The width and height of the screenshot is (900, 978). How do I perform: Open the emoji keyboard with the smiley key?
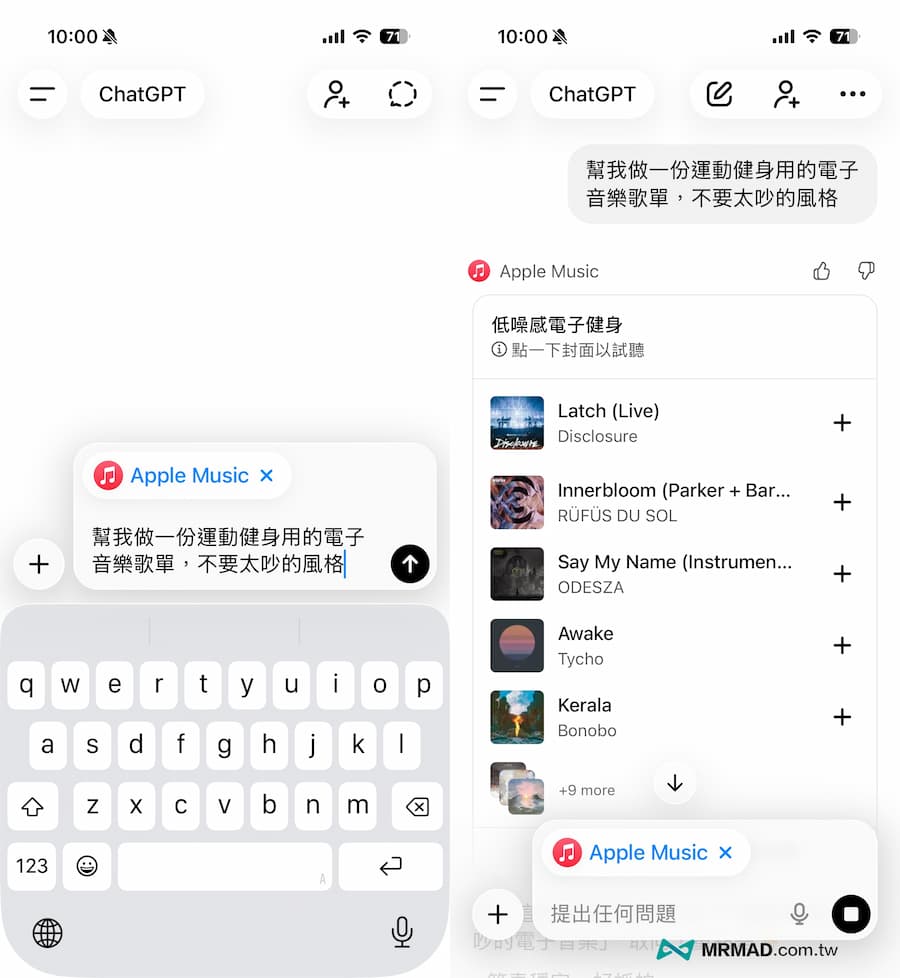pos(87,867)
